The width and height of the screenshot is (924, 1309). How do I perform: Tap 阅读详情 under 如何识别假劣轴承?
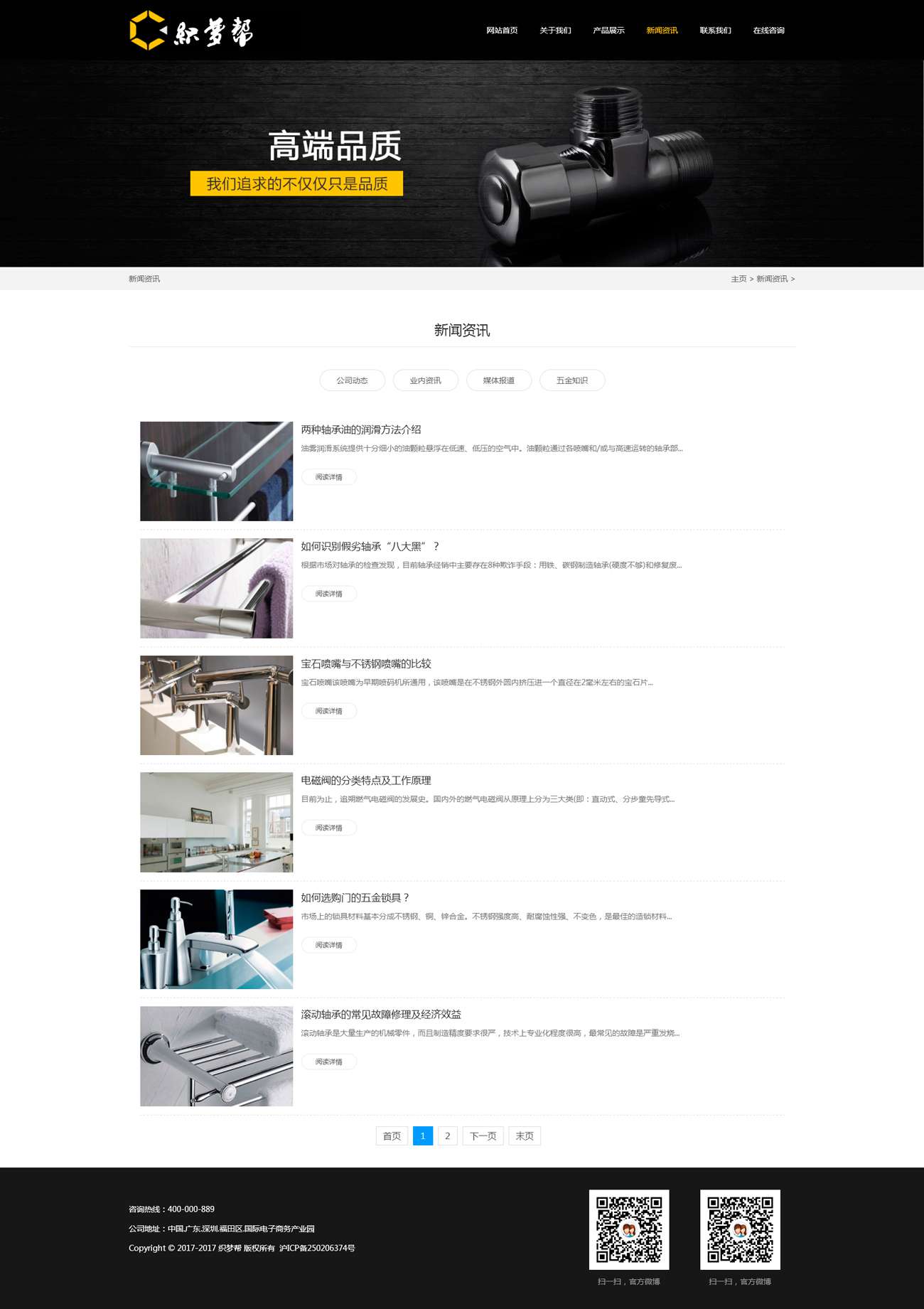point(328,594)
